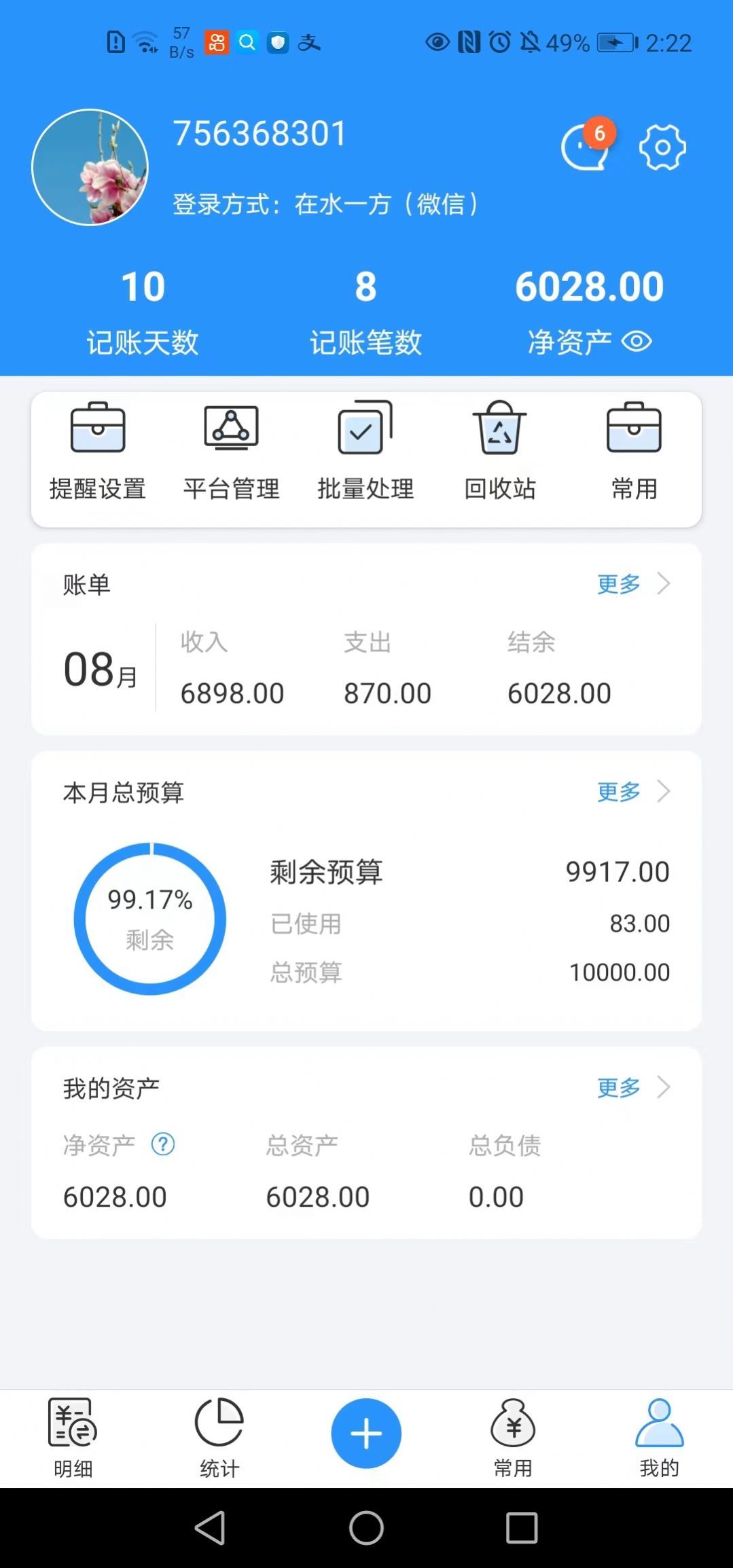Tap the 99.17% budget progress ring
The height and width of the screenshot is (1568, 733).
[151, 918]
